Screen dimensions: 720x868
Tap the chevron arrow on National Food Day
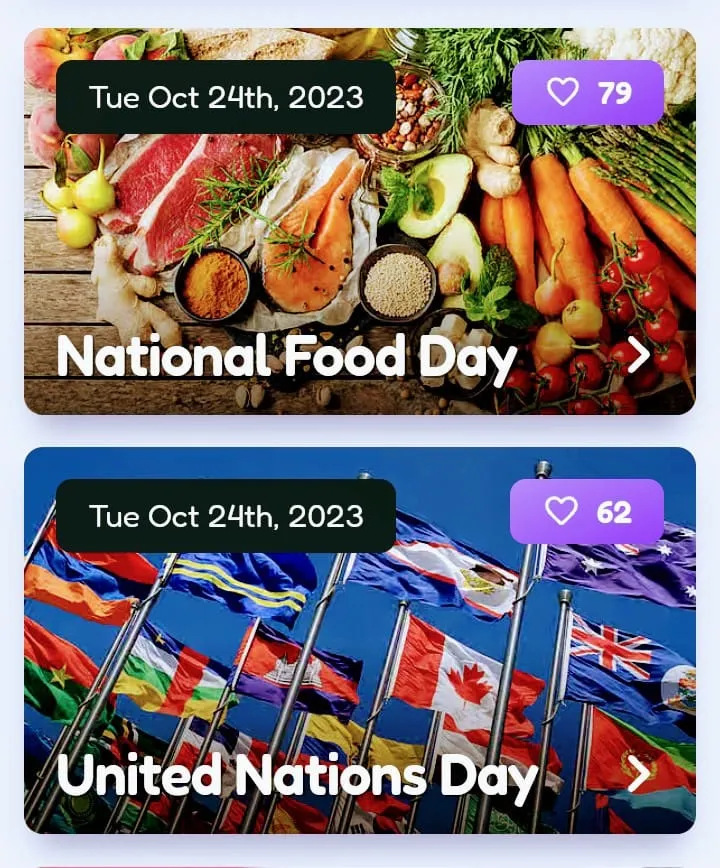638,354
